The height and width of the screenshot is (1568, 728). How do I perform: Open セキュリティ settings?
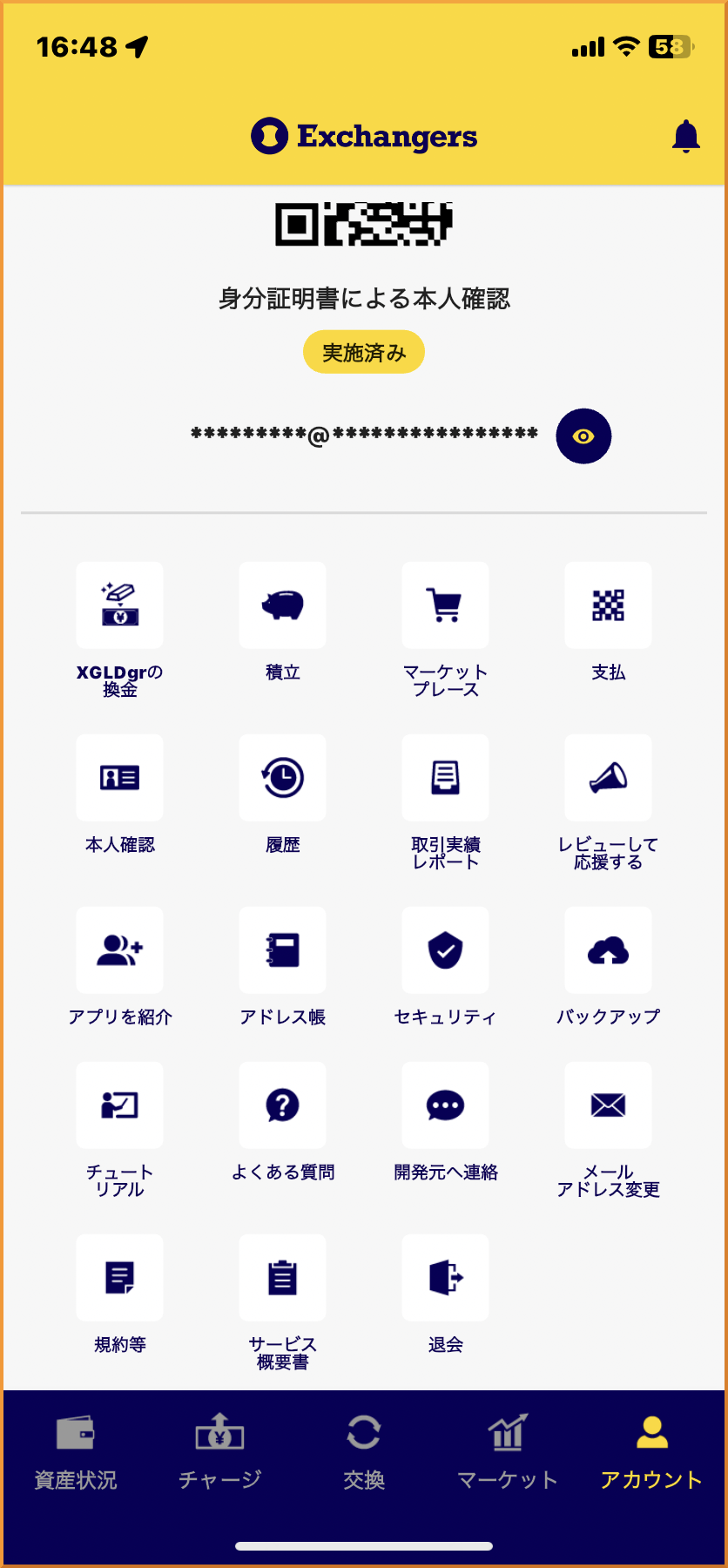445,950
